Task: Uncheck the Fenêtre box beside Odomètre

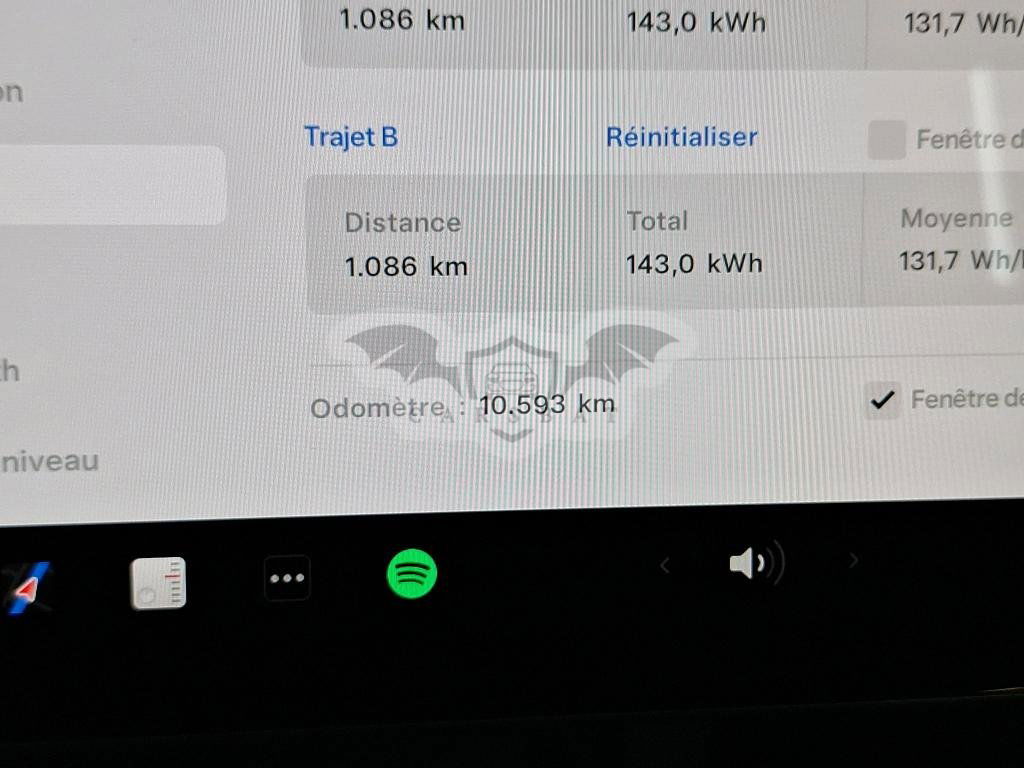Action: click(882, 400)
